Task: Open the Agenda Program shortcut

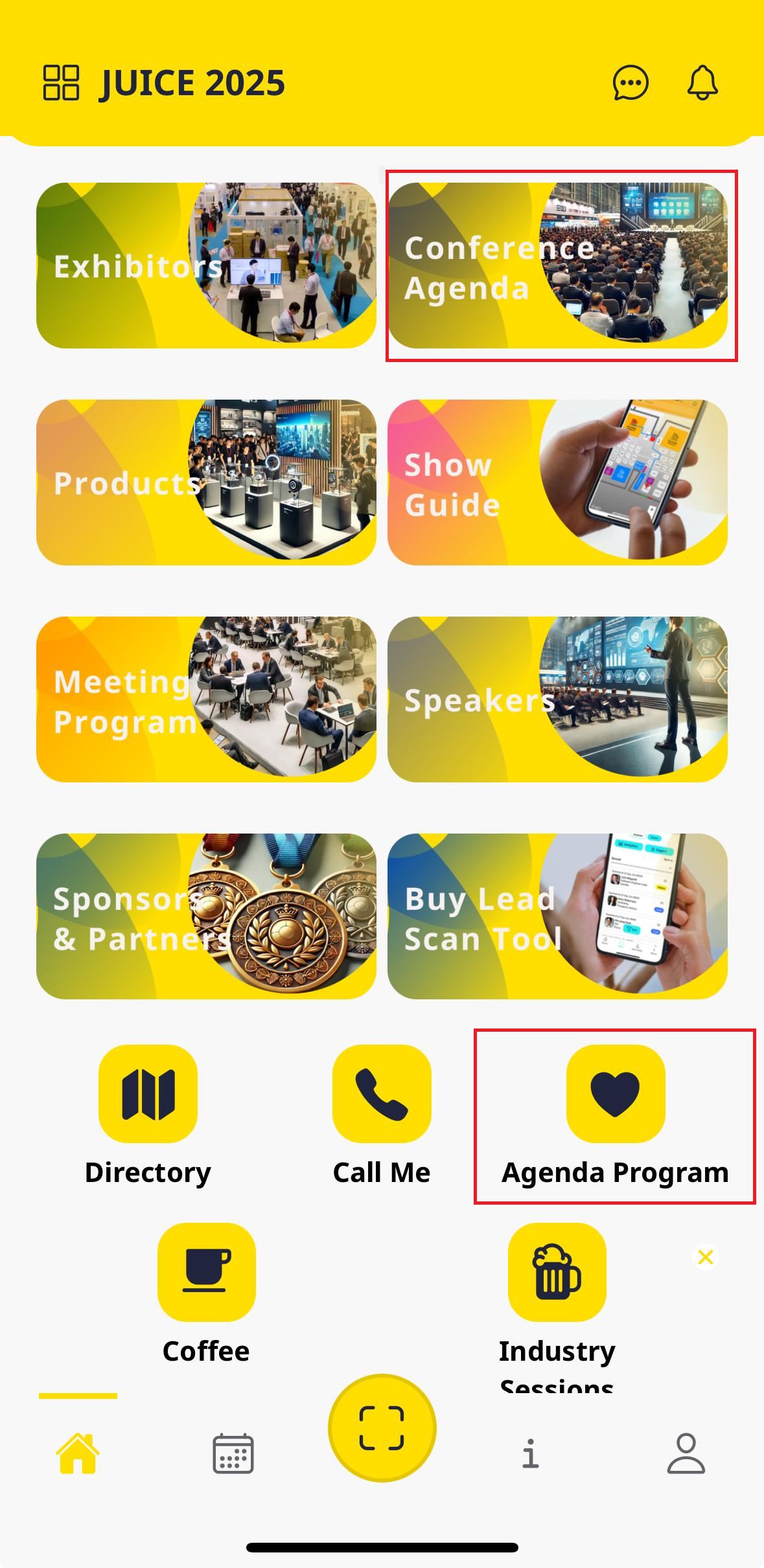Action: 615,1094
